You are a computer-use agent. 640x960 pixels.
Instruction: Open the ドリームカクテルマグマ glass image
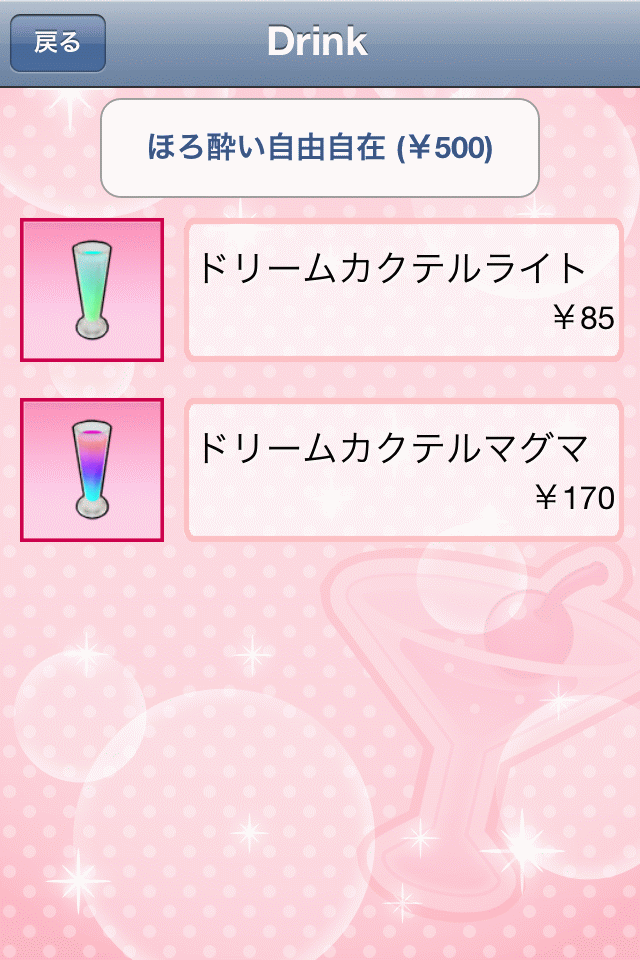(92, 470)
